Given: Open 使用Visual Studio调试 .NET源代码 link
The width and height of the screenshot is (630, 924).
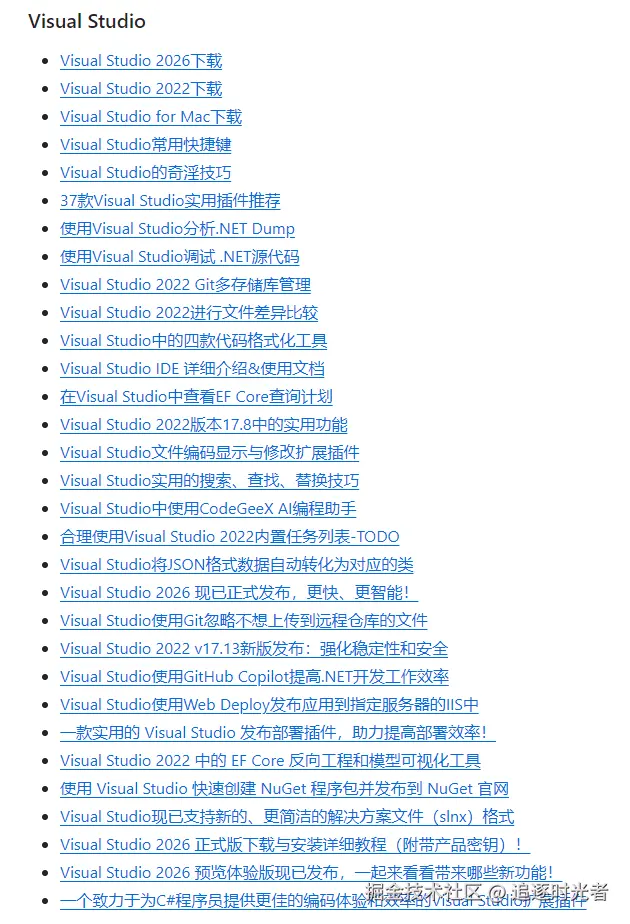Looking at the screenshot, I should coord(179,257).
